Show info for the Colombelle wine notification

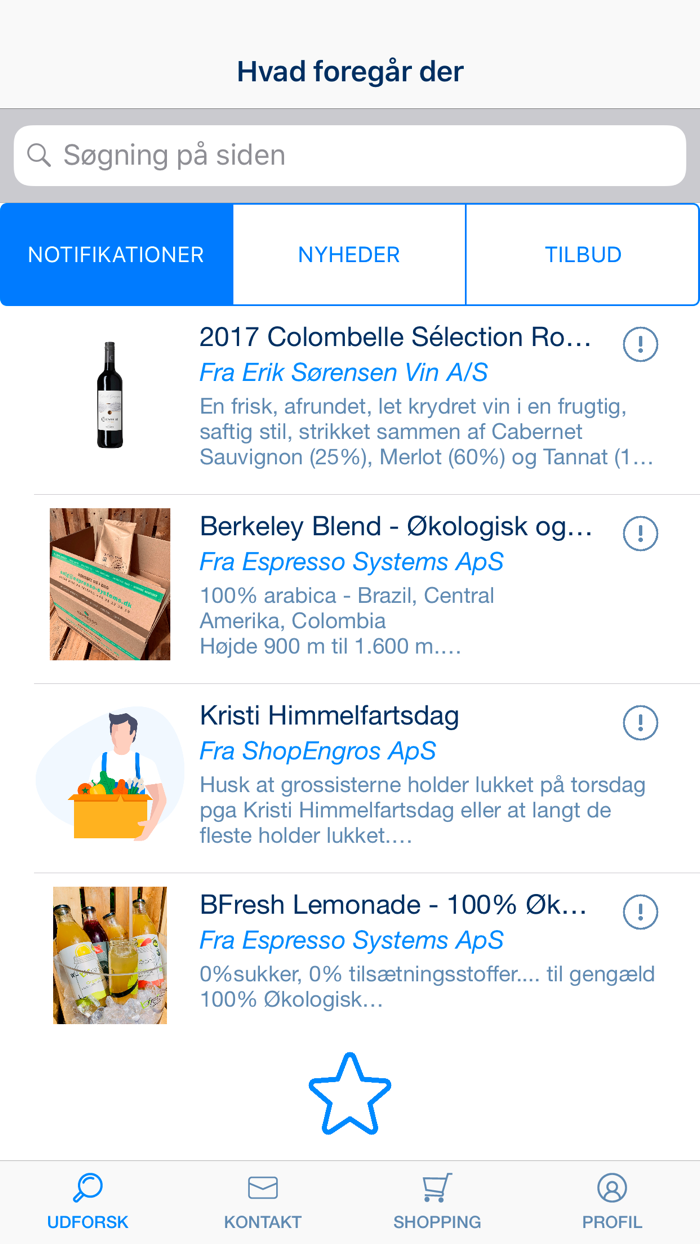[x=640, y=344]
